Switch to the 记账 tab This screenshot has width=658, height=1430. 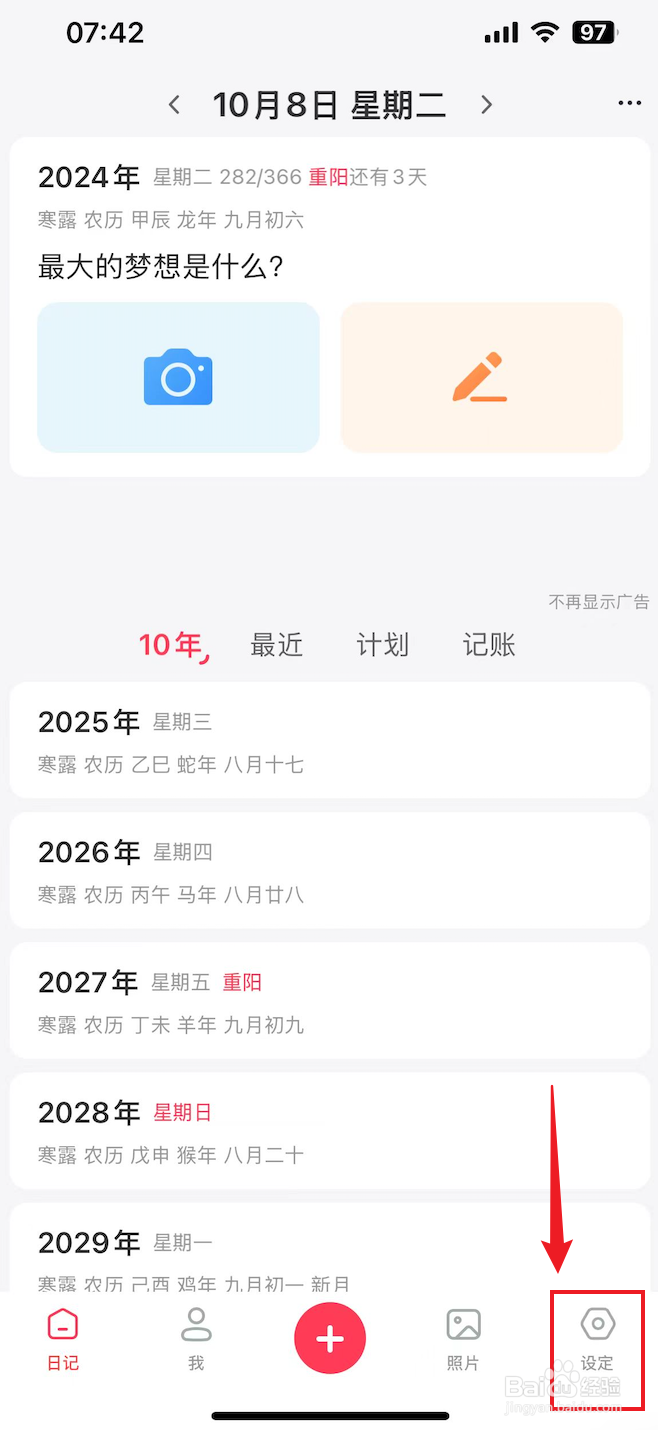489,645
